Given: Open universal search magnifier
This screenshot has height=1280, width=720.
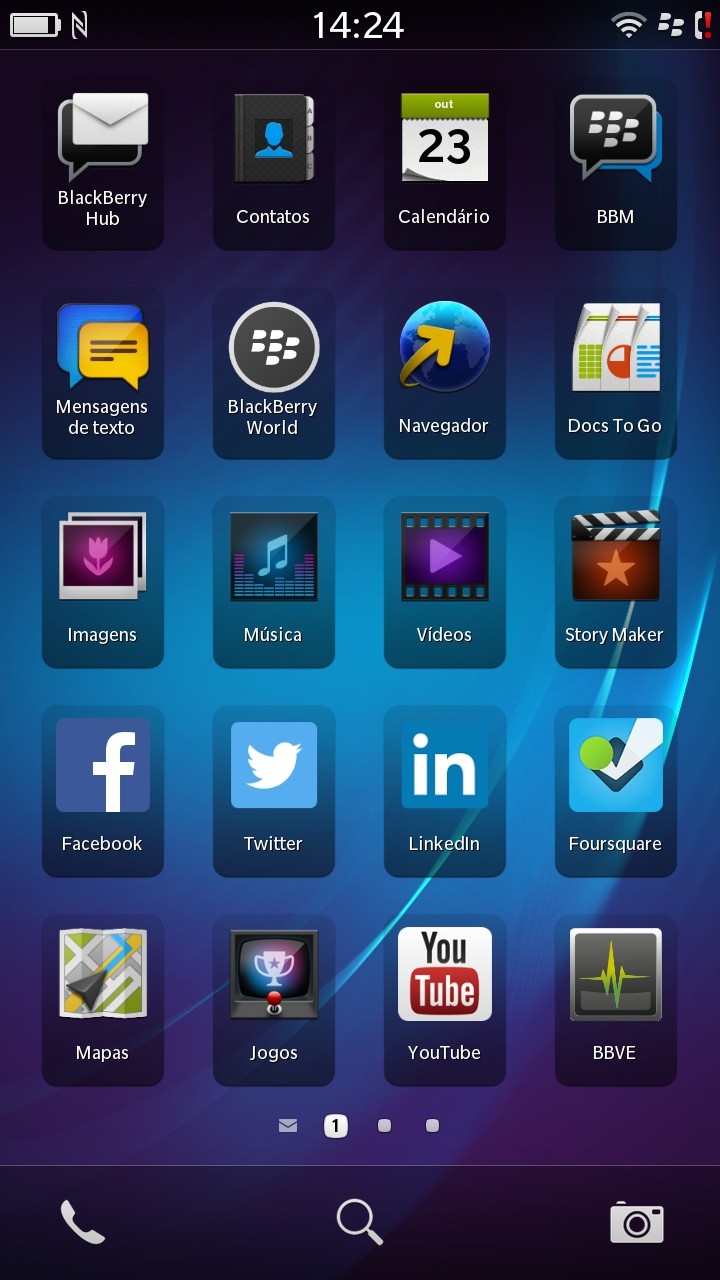Looking at the screenshot, I should coord(359,1221).
